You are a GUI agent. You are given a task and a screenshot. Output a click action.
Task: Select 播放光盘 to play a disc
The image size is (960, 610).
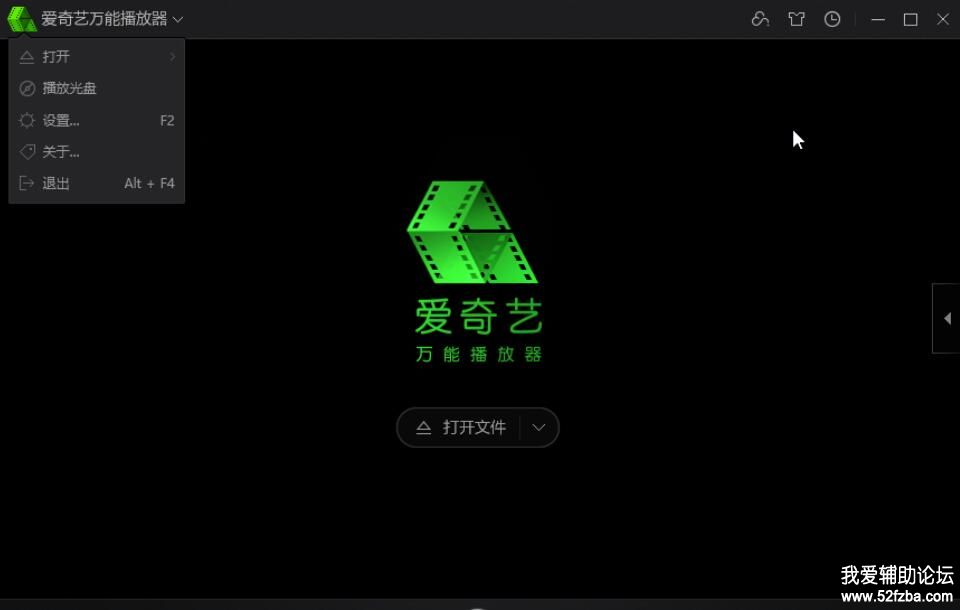[x=69, y=89]
